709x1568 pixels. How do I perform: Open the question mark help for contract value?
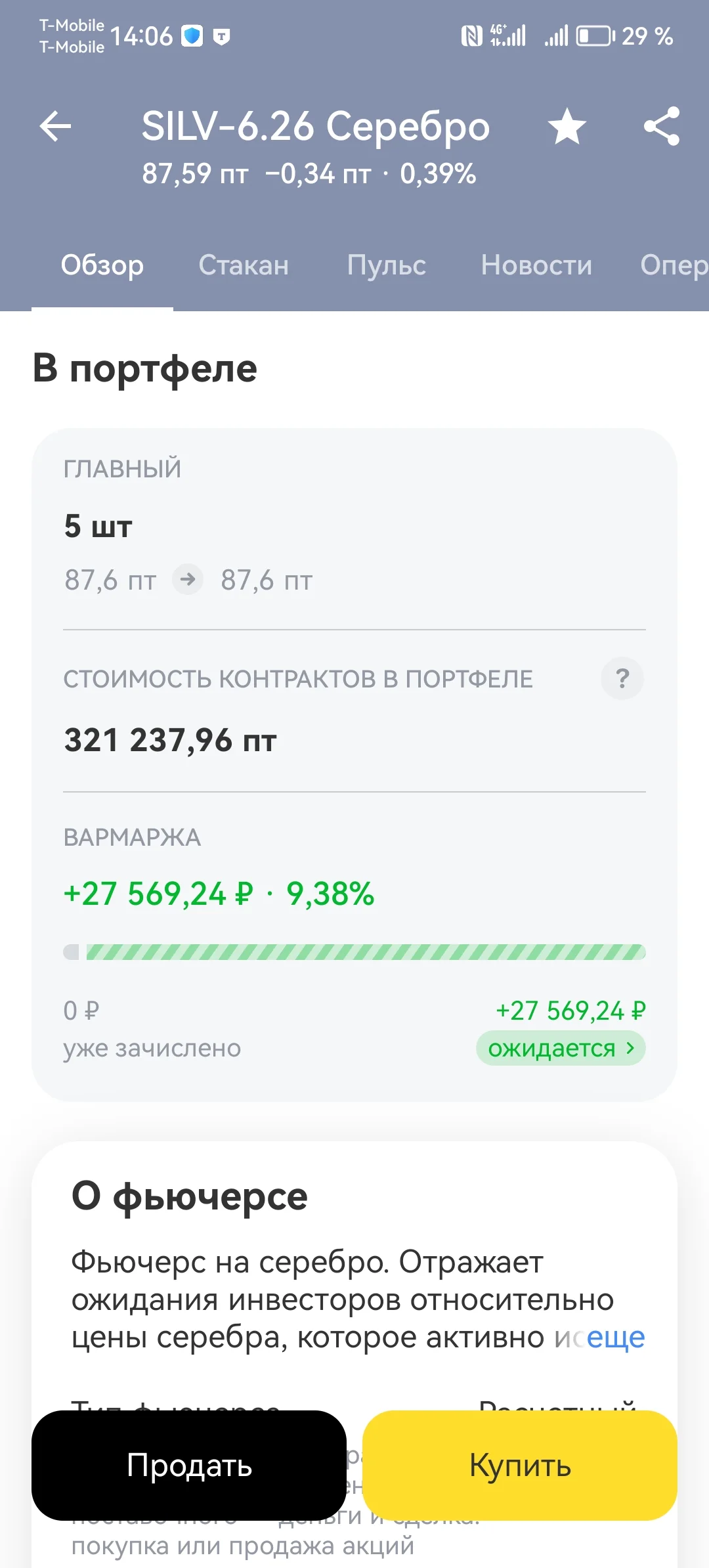point(622,678)
